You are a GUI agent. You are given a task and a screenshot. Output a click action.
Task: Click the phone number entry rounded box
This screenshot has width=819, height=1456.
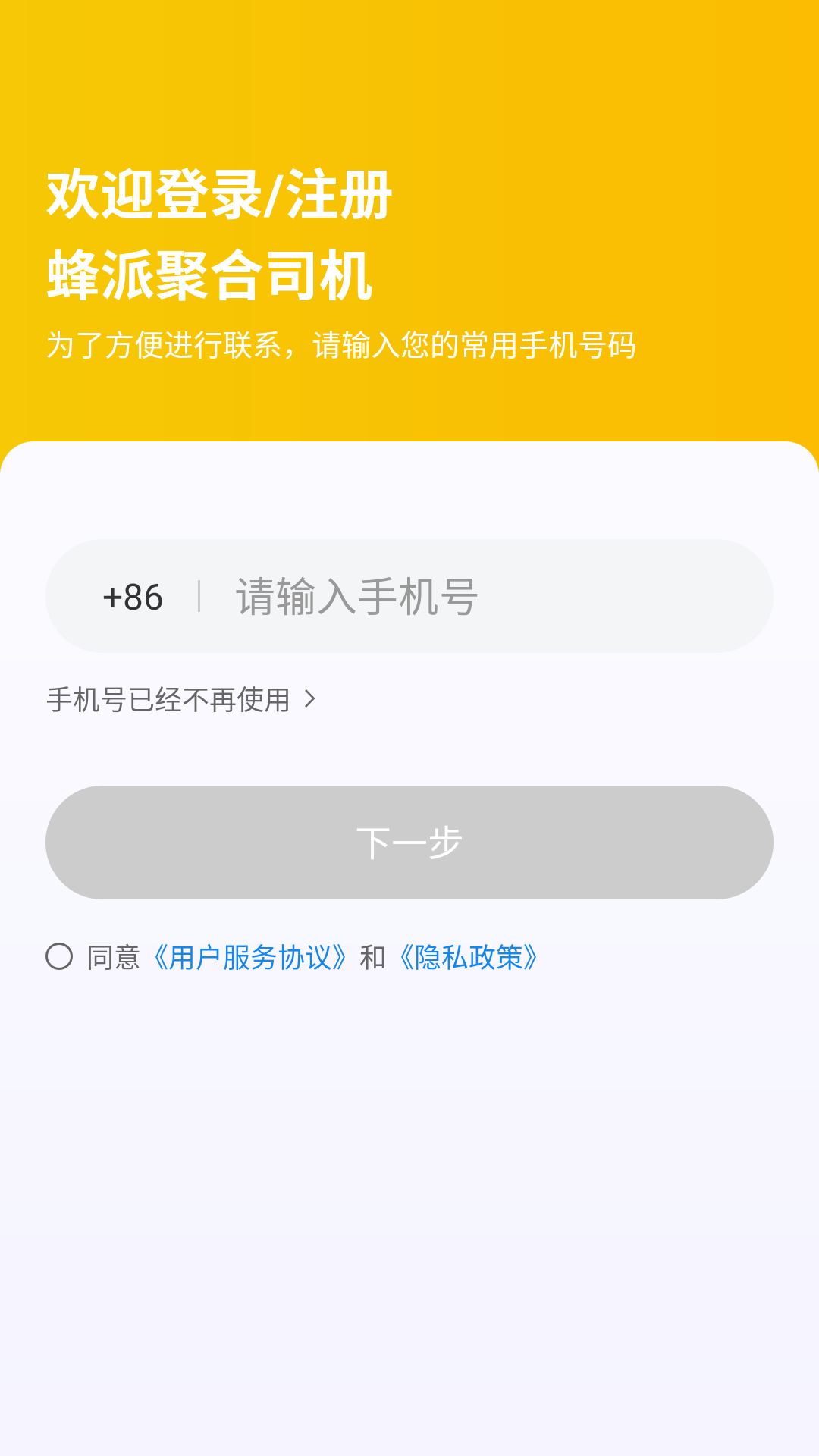pyautogui.click(x=409, y=597)
